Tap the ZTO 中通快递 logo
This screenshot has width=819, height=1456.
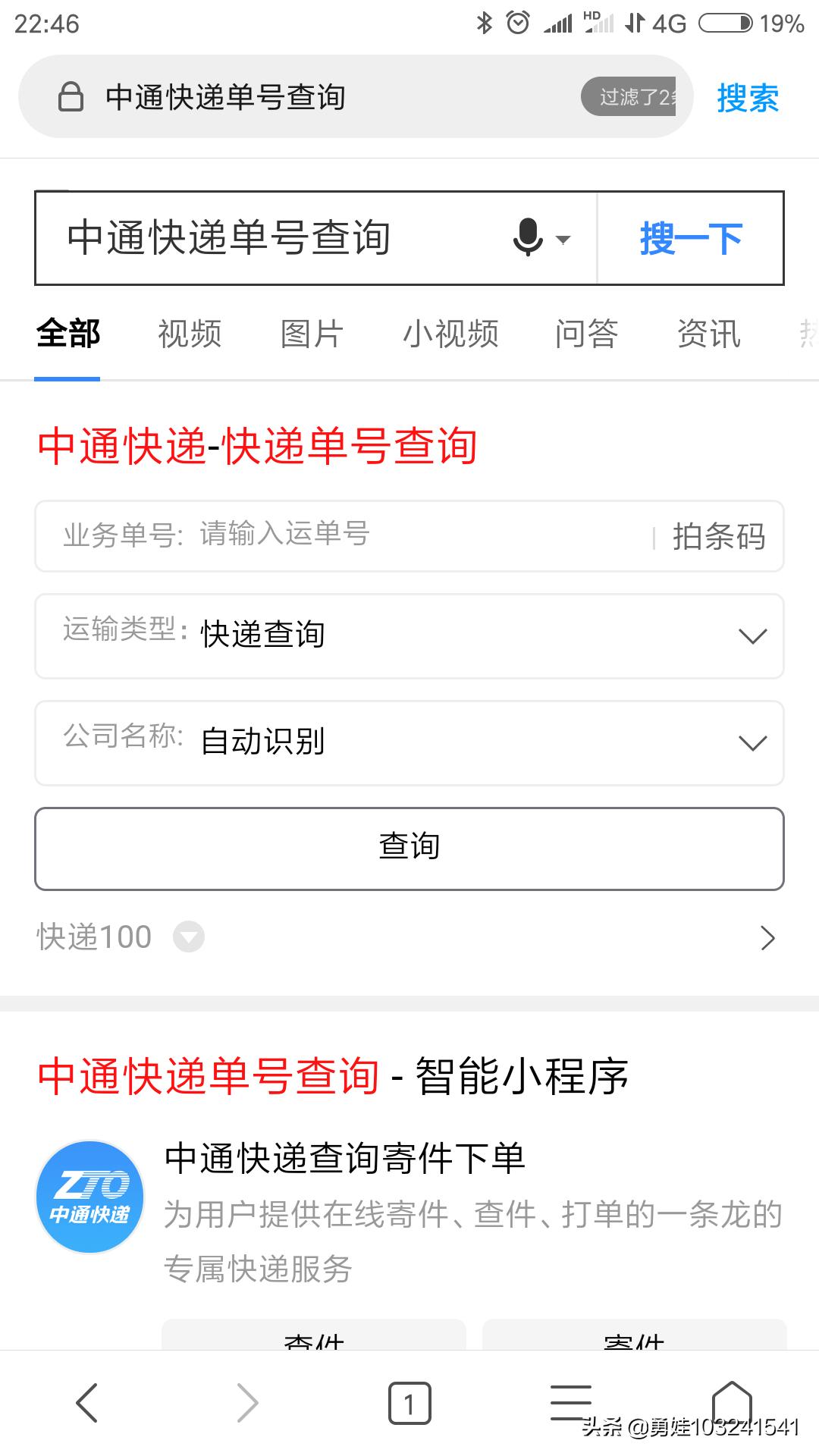pos(89,1192)
